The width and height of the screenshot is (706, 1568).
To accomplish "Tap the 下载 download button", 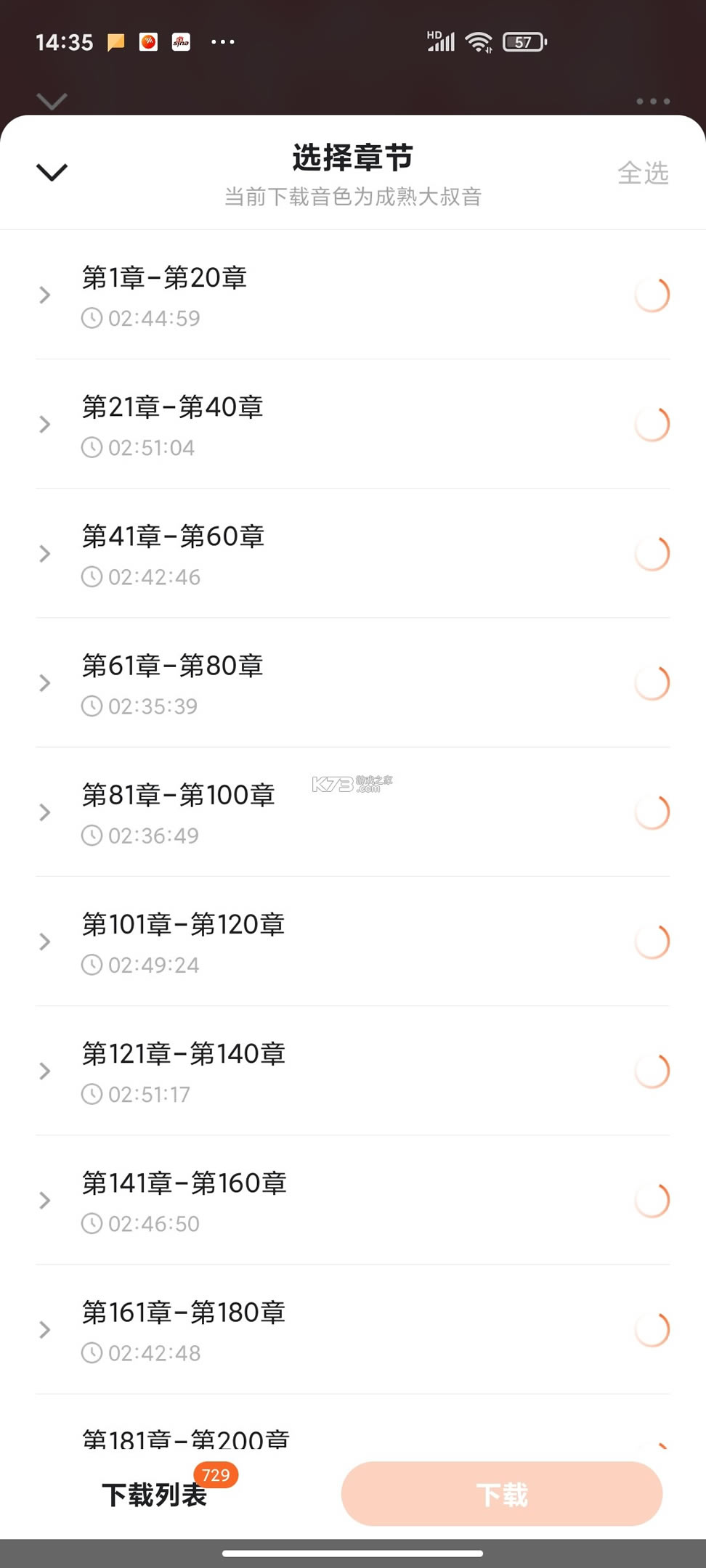I will click(x=502, y=1494).
